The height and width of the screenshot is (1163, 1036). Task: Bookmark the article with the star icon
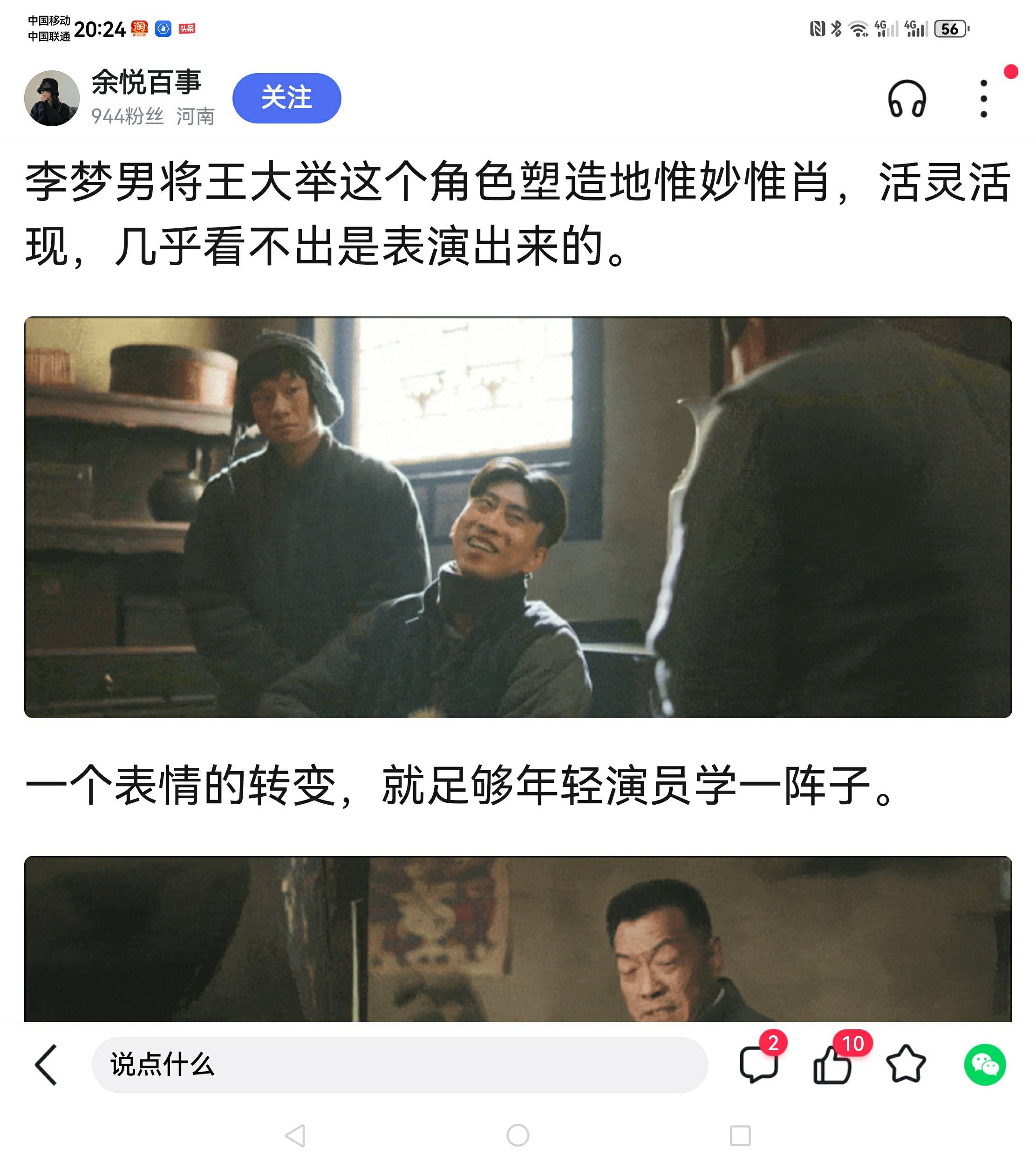906,1064
